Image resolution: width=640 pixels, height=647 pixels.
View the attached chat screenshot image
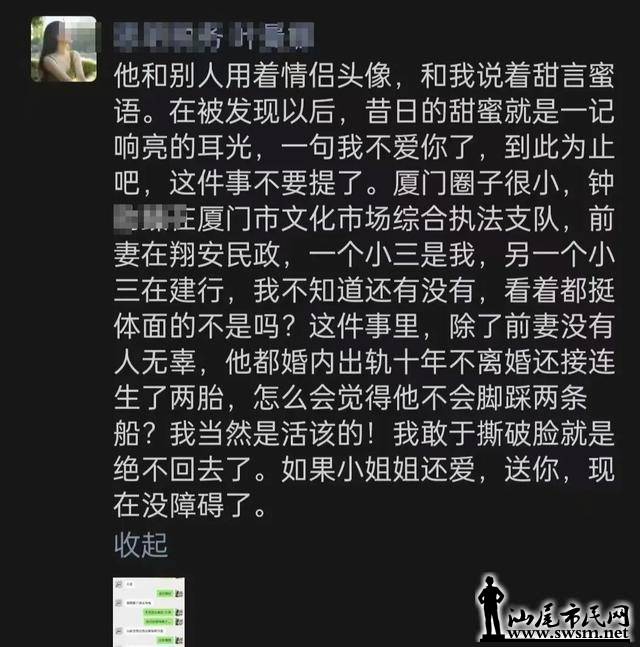(x=151, y=612)
